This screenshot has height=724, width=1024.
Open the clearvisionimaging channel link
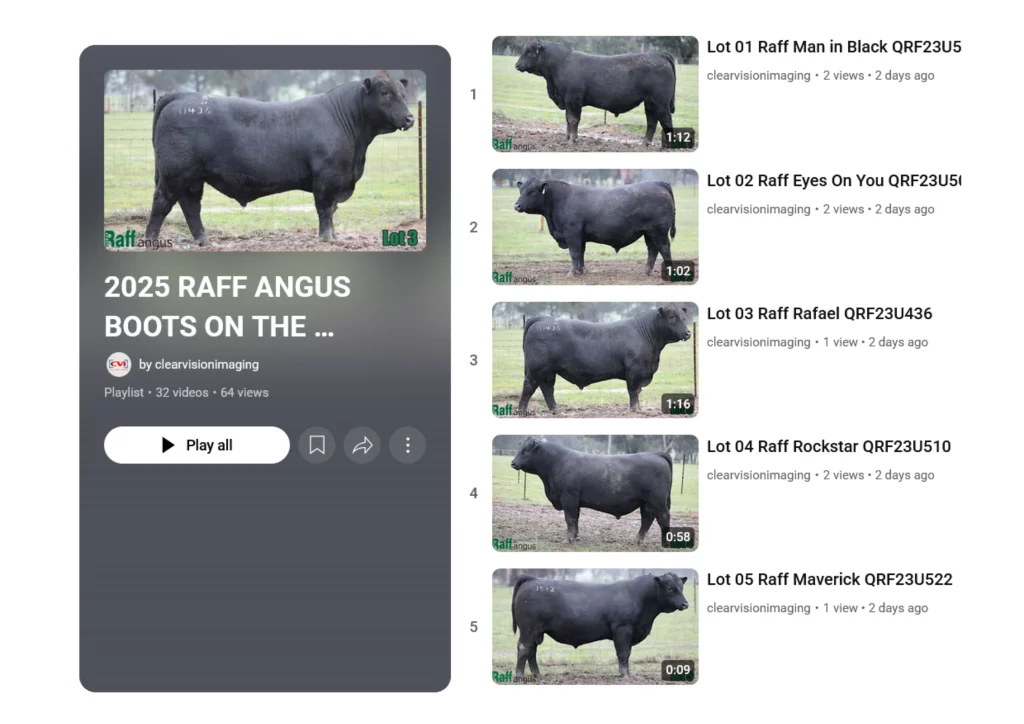point(206,364)
